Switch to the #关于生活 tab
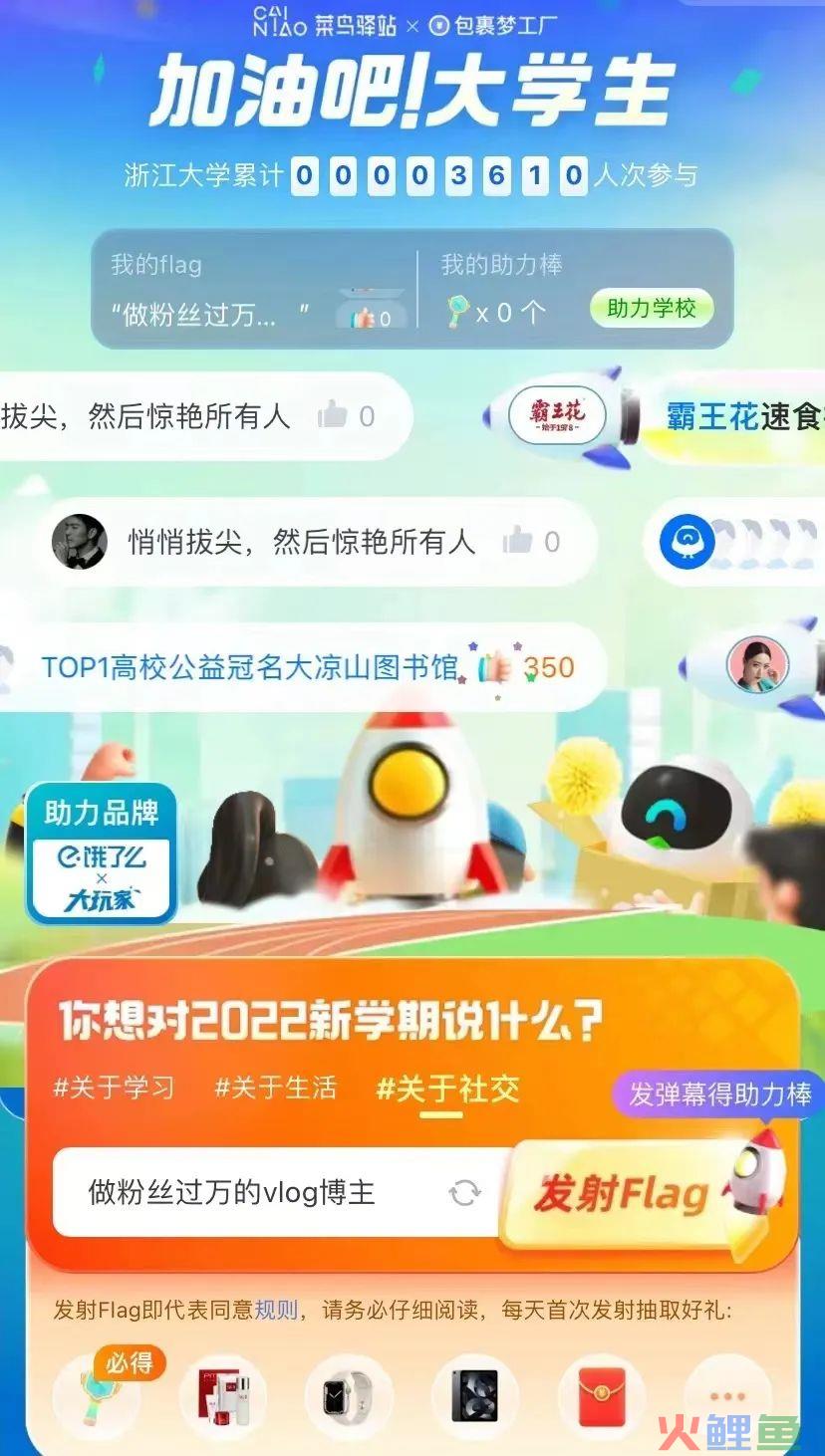The image size is (825, 1456). 276,1088
